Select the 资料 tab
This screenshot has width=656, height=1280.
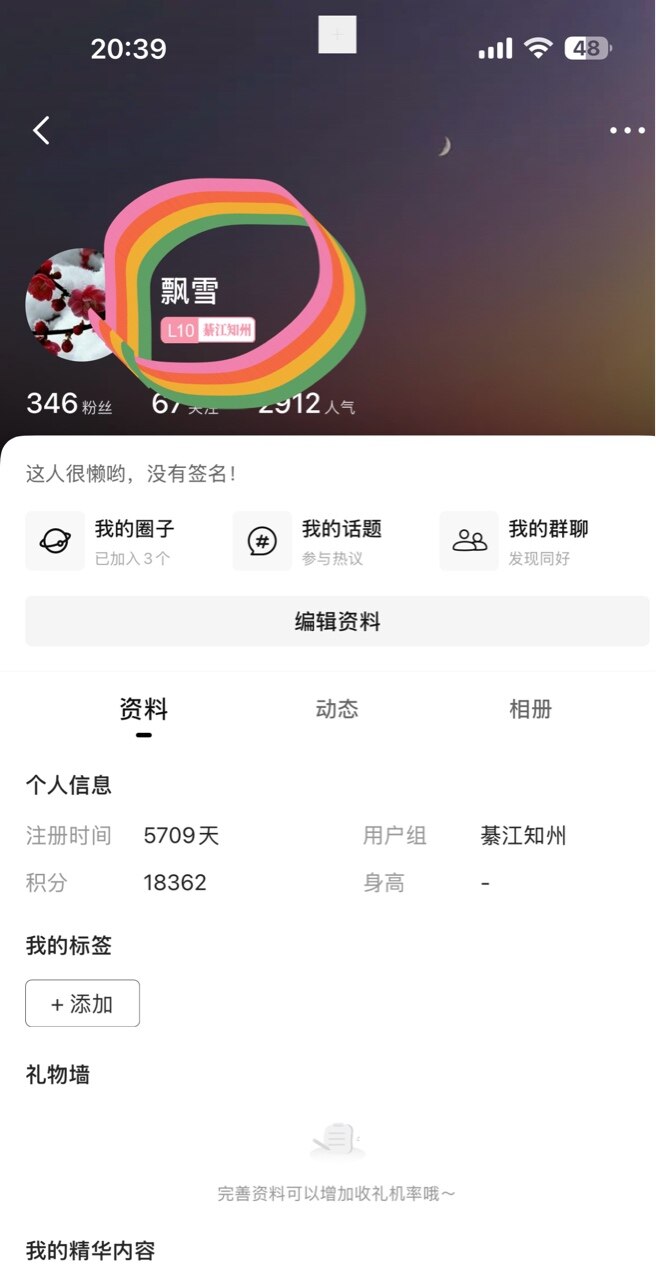point(144,710)
